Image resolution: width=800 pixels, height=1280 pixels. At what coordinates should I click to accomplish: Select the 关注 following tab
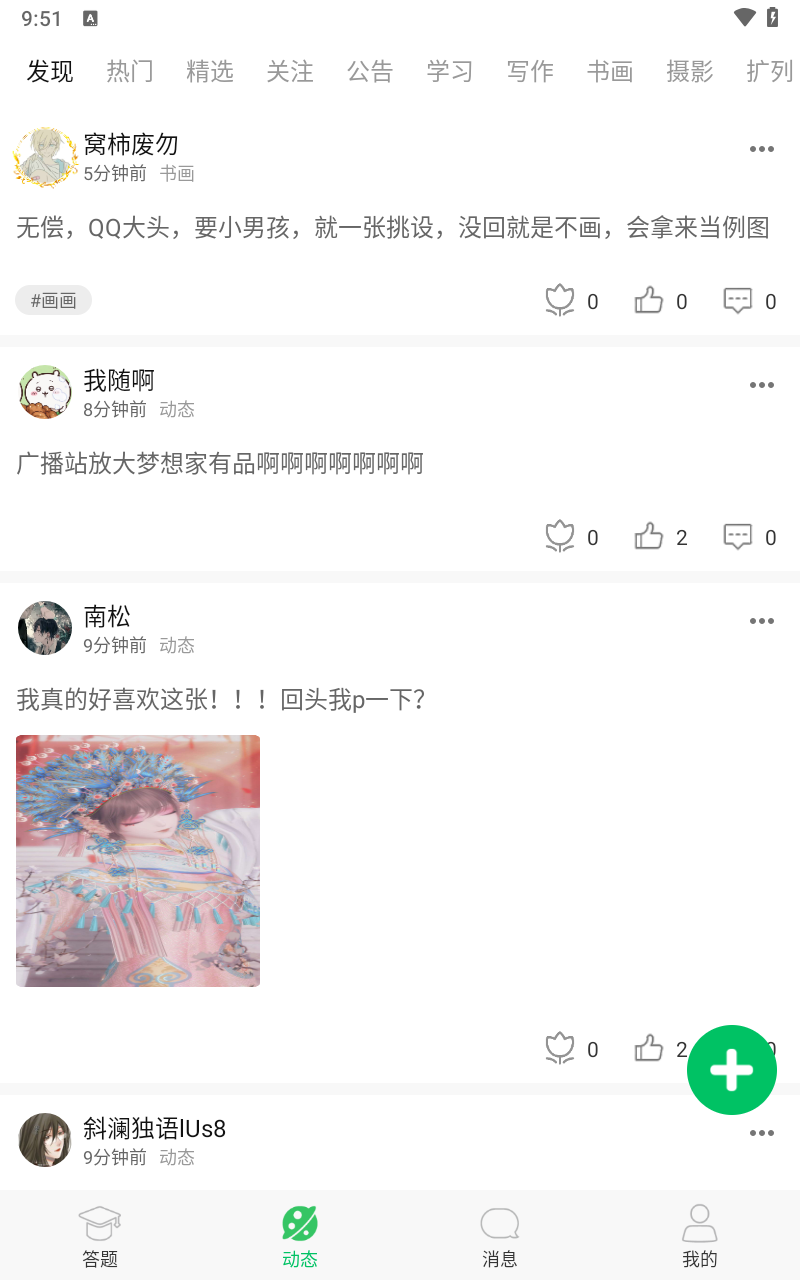tap(290, 71)
